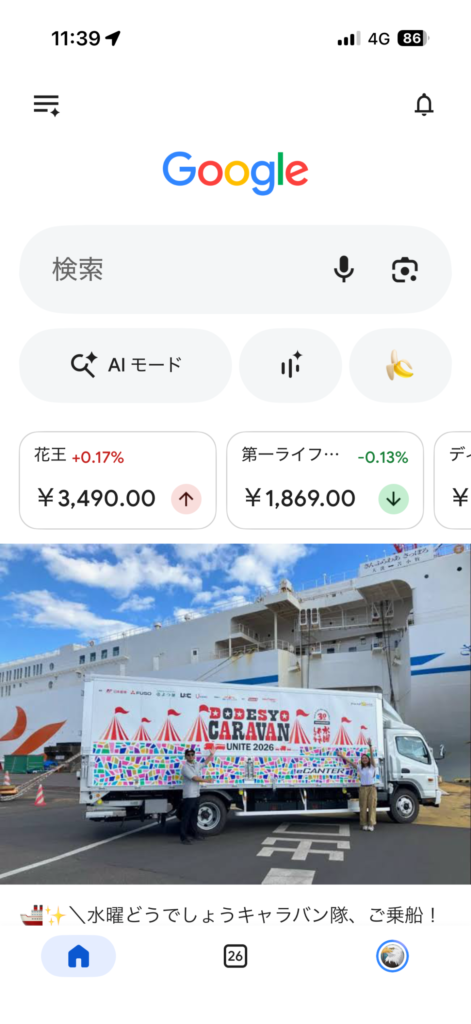Open AI モード
The height and width of the screenshot is (1024, 471).
(125, 365)
